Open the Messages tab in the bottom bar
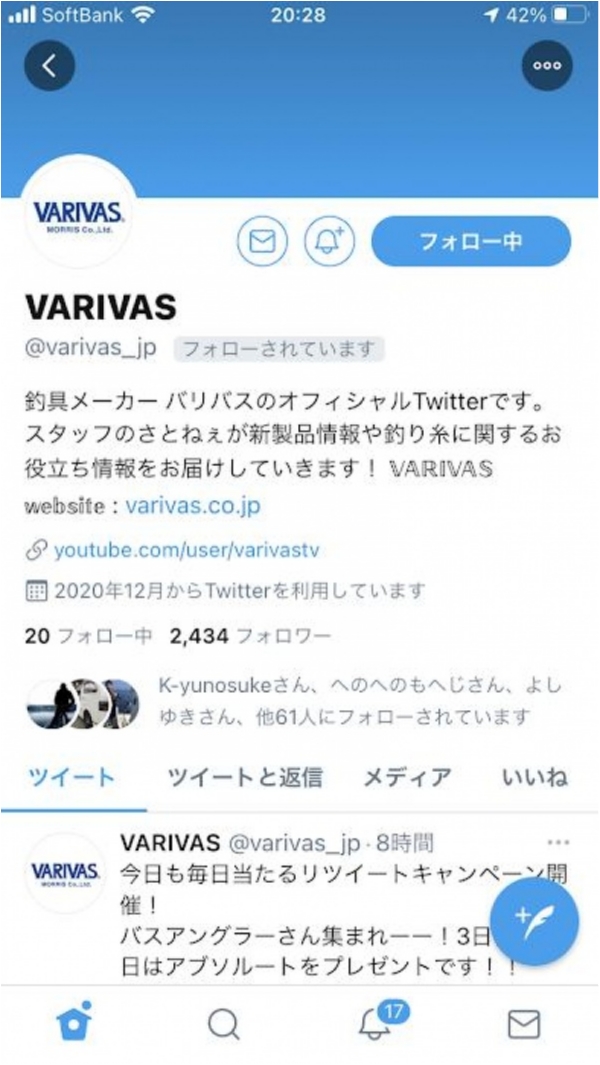 pos(524,1024)
